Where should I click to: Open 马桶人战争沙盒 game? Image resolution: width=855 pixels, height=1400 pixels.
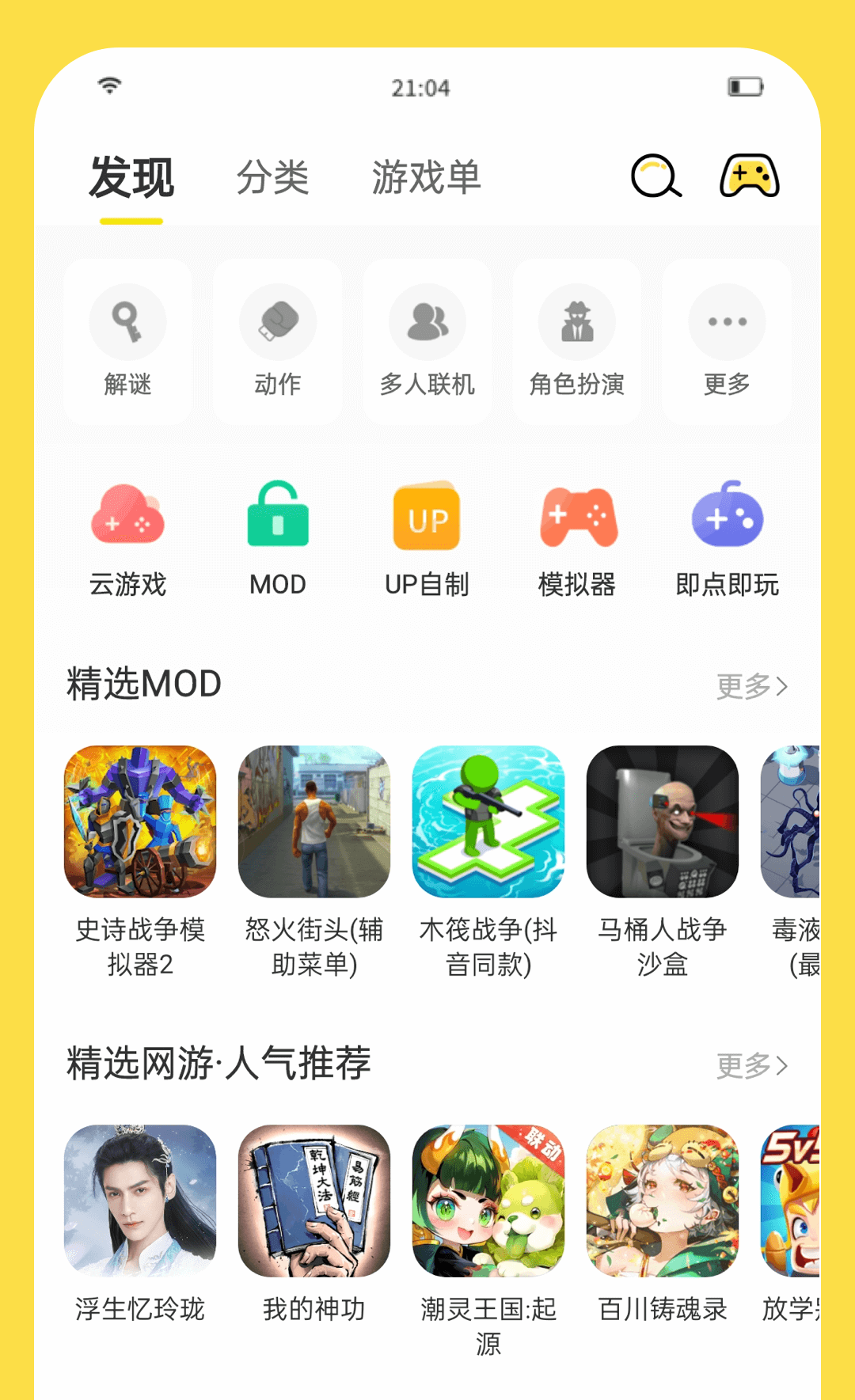point(662,823)
